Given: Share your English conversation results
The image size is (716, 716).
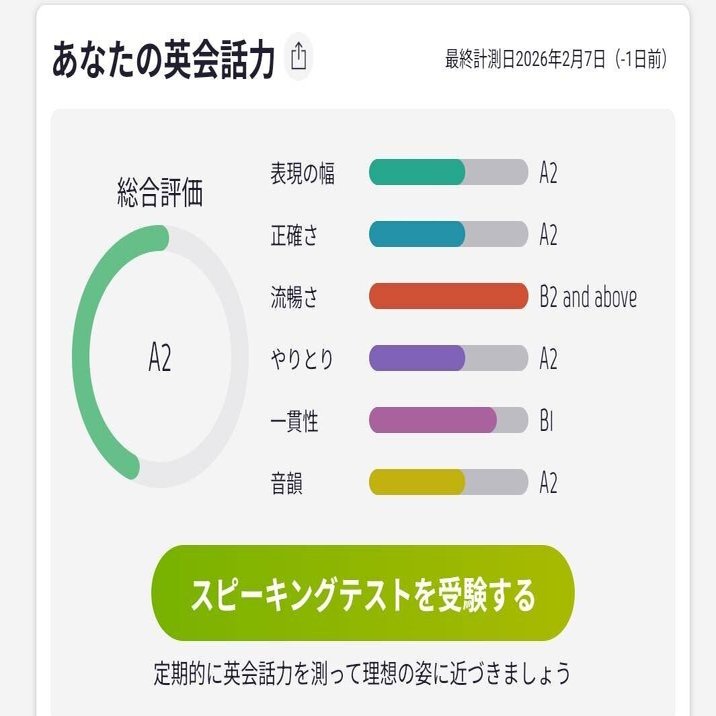Looking at the screenshot, I should (x=298, y=58).
